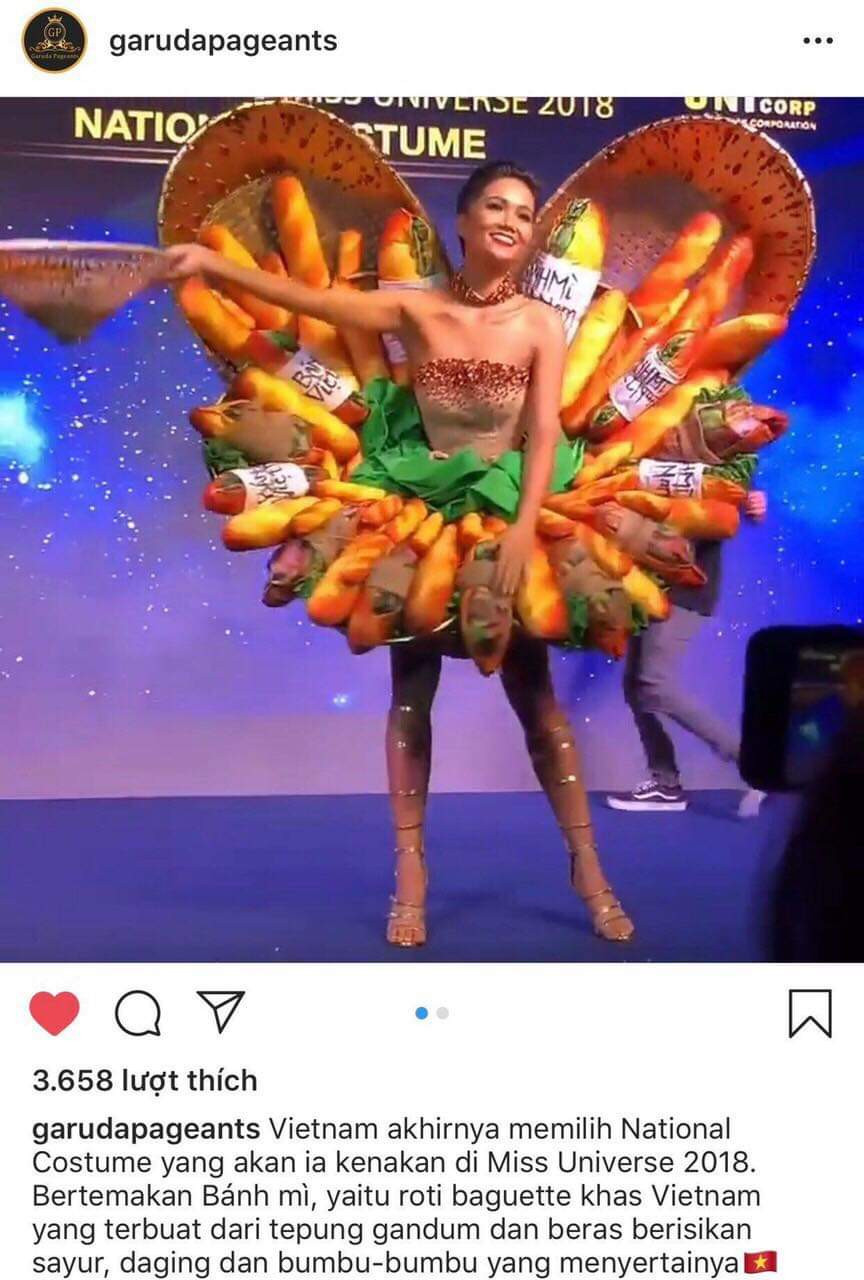
Task: Share the post with the paper plane icon
Action: pyautogui.click(x=220, y=1012)
